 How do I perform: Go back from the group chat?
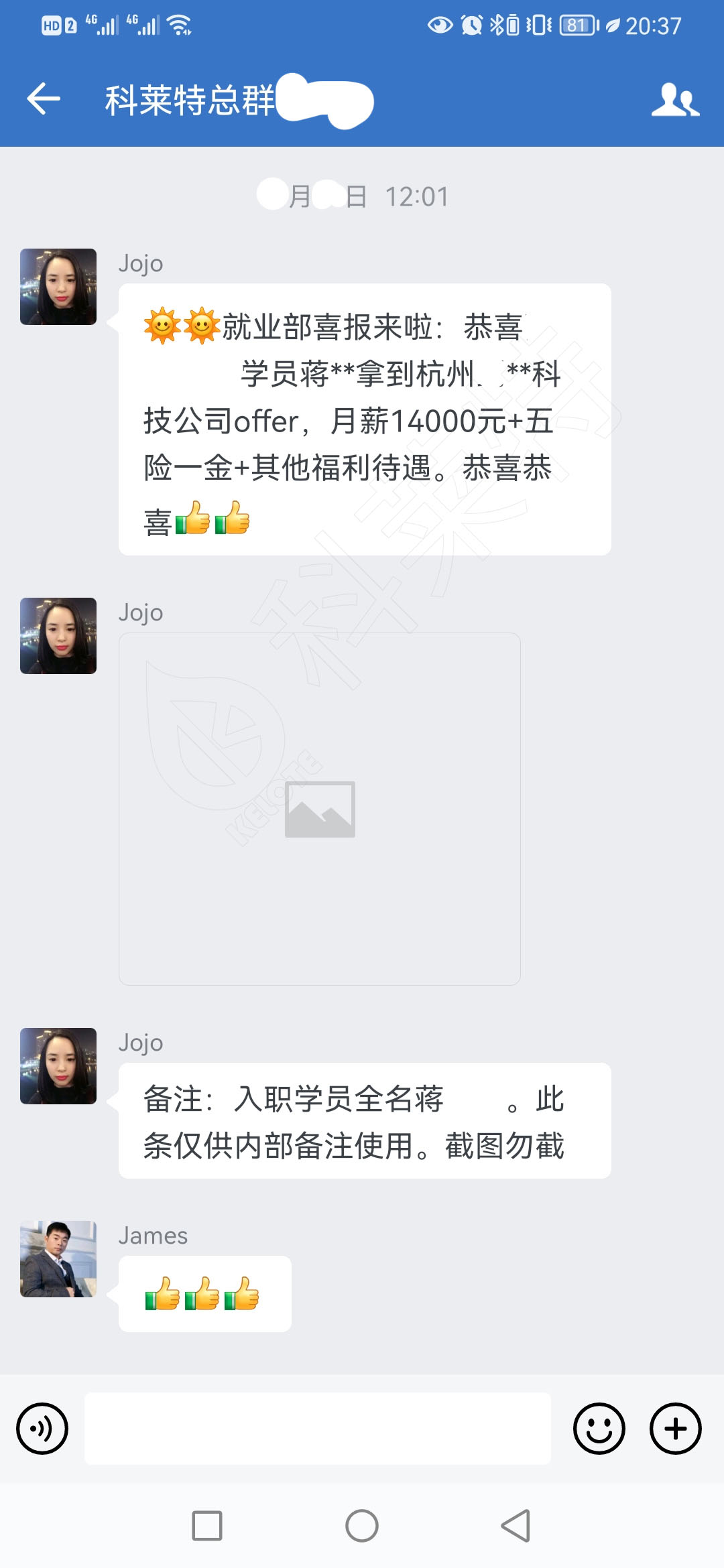44,99
